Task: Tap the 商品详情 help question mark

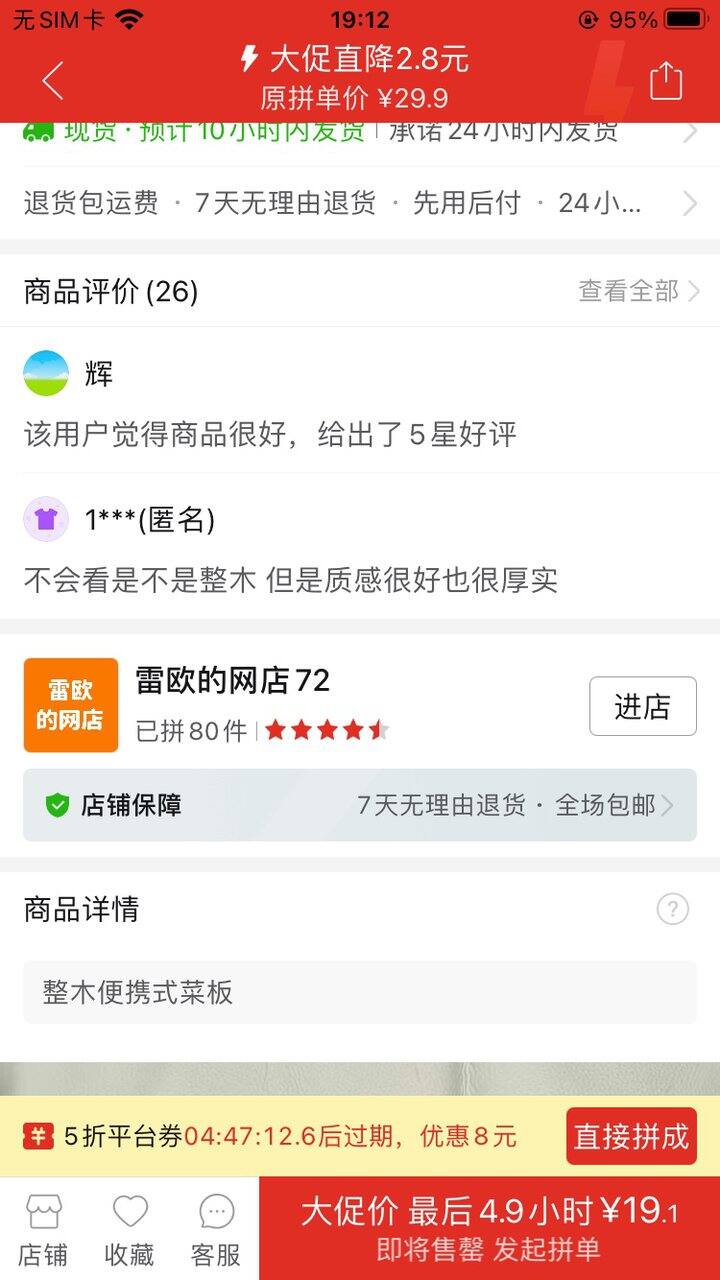Action: pyautogui.click(x=672, y=909)
